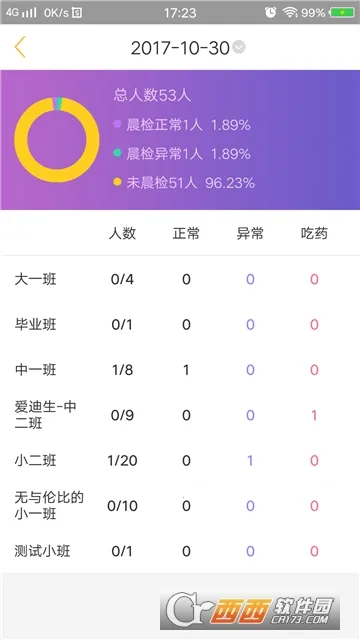View the 无与伦比的小一班 row

click(180, 506)
